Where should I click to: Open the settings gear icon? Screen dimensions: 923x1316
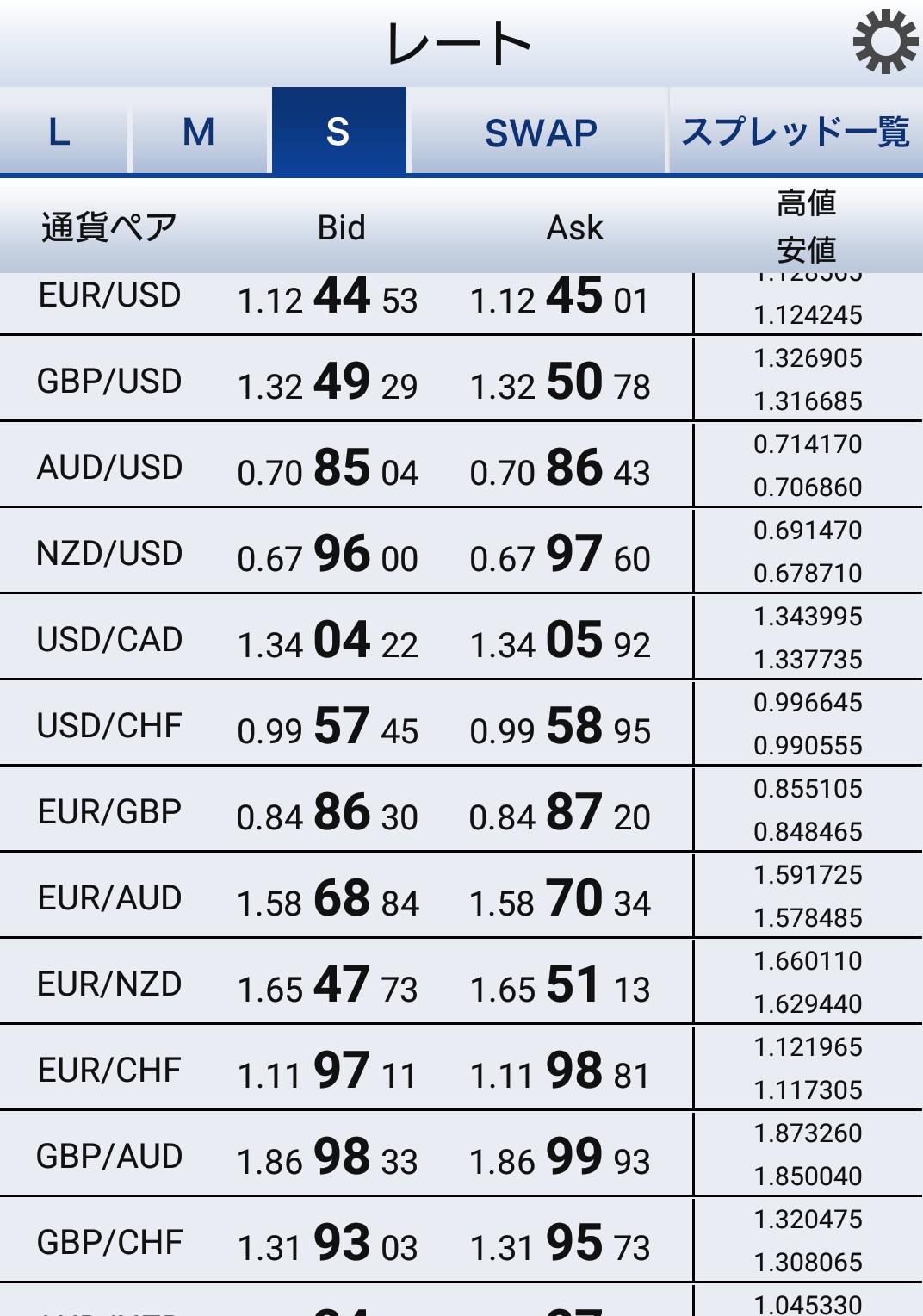point(885,42)
